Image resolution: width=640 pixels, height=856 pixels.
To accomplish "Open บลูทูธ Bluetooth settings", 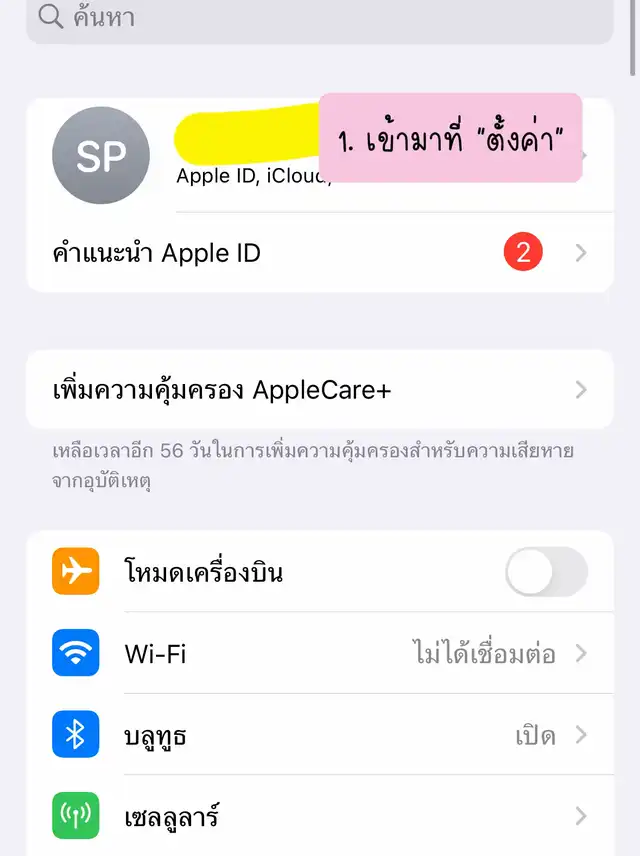I will [320, 736].
